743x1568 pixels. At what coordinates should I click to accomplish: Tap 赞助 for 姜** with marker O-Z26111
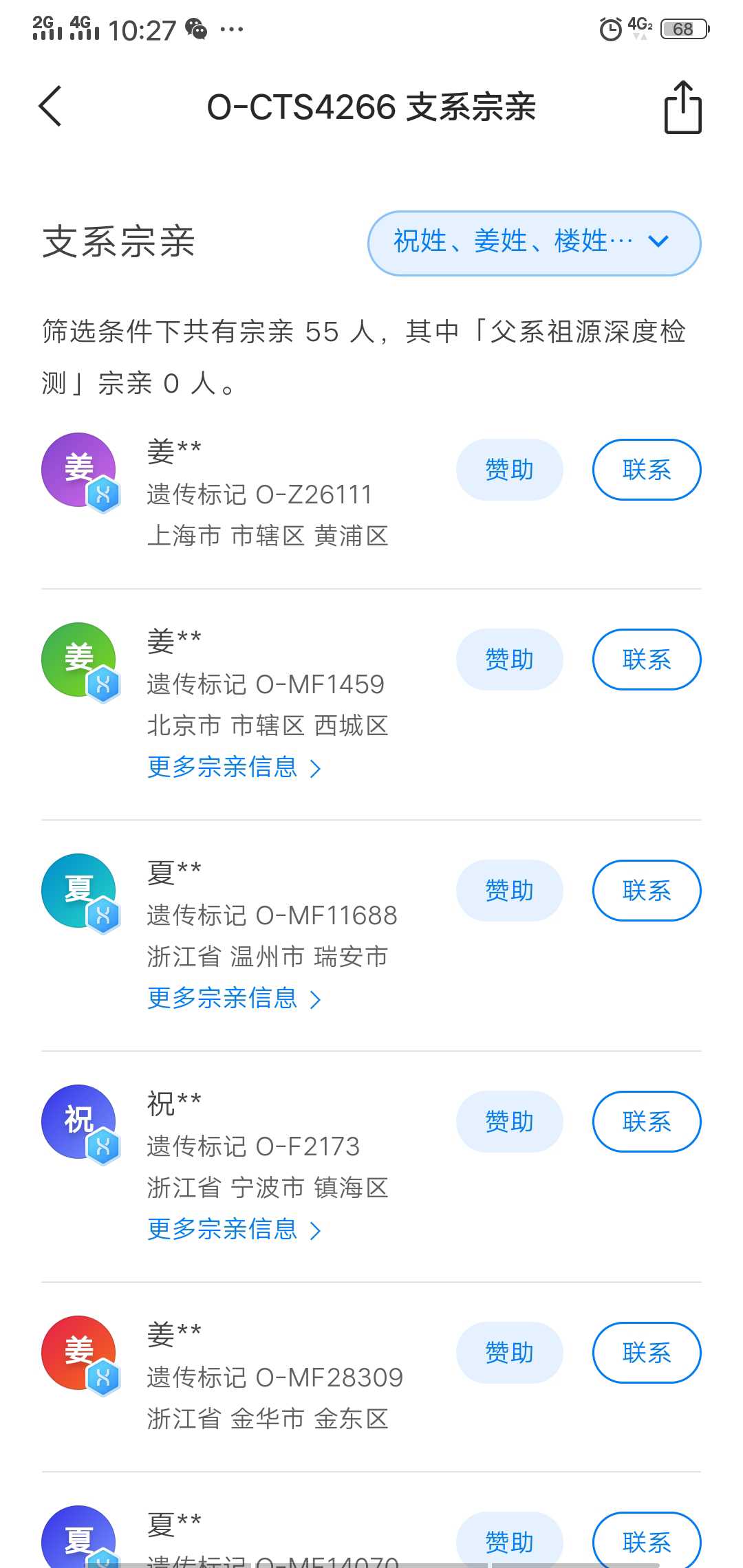click(x=509, y=470)
